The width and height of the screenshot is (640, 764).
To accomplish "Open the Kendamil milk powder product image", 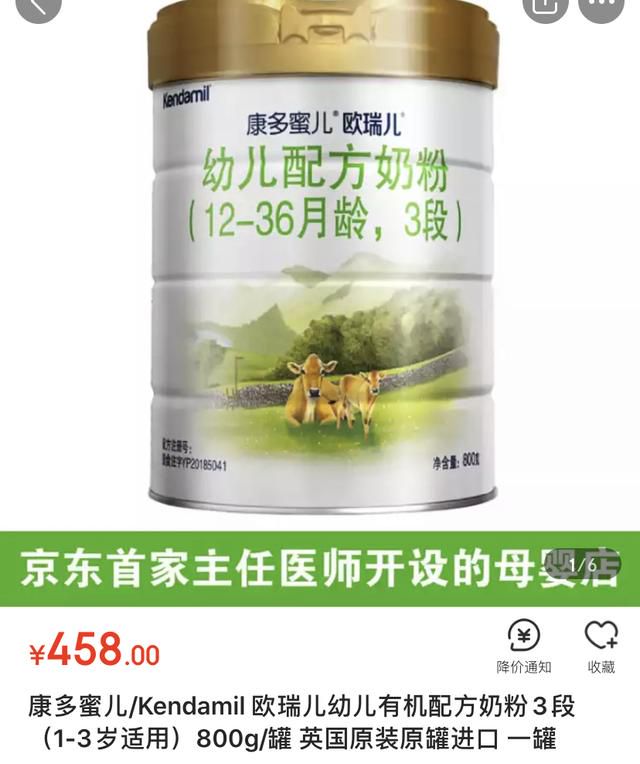I will coord(320,270).
